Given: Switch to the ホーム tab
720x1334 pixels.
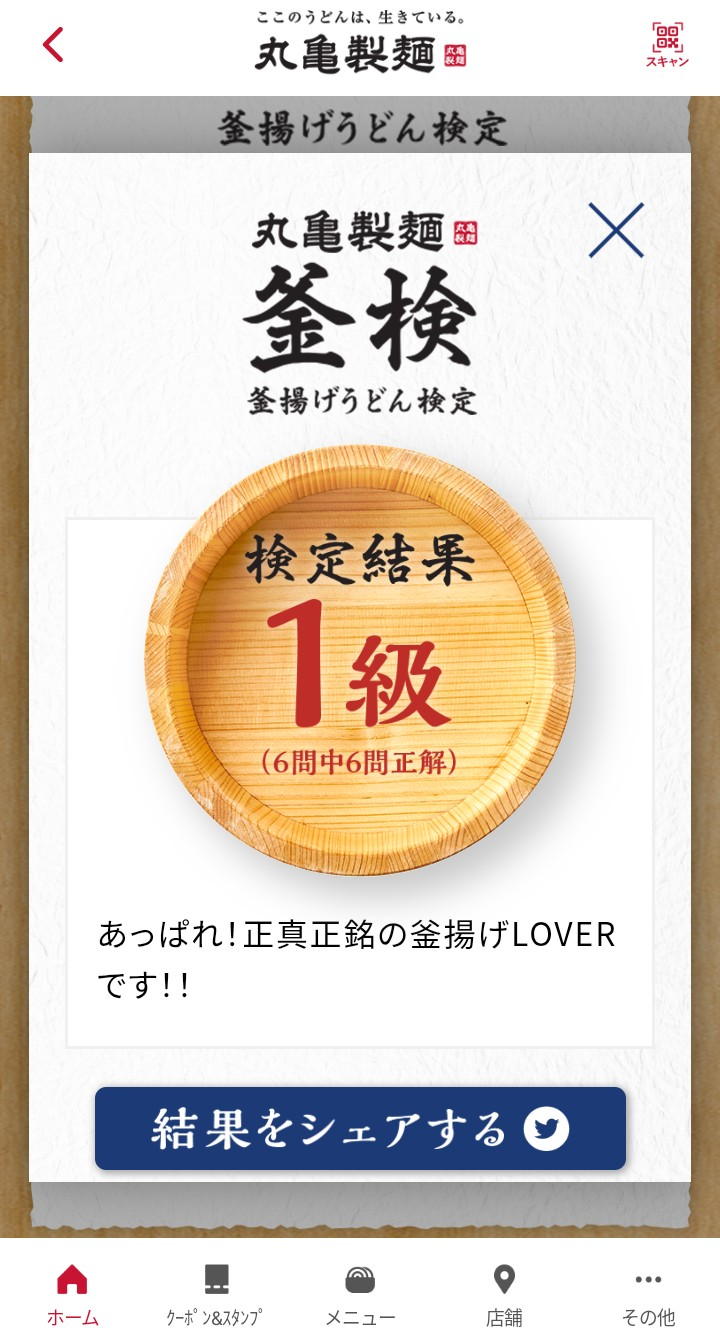Looking at the screenshot, I should pos(72,1293).
